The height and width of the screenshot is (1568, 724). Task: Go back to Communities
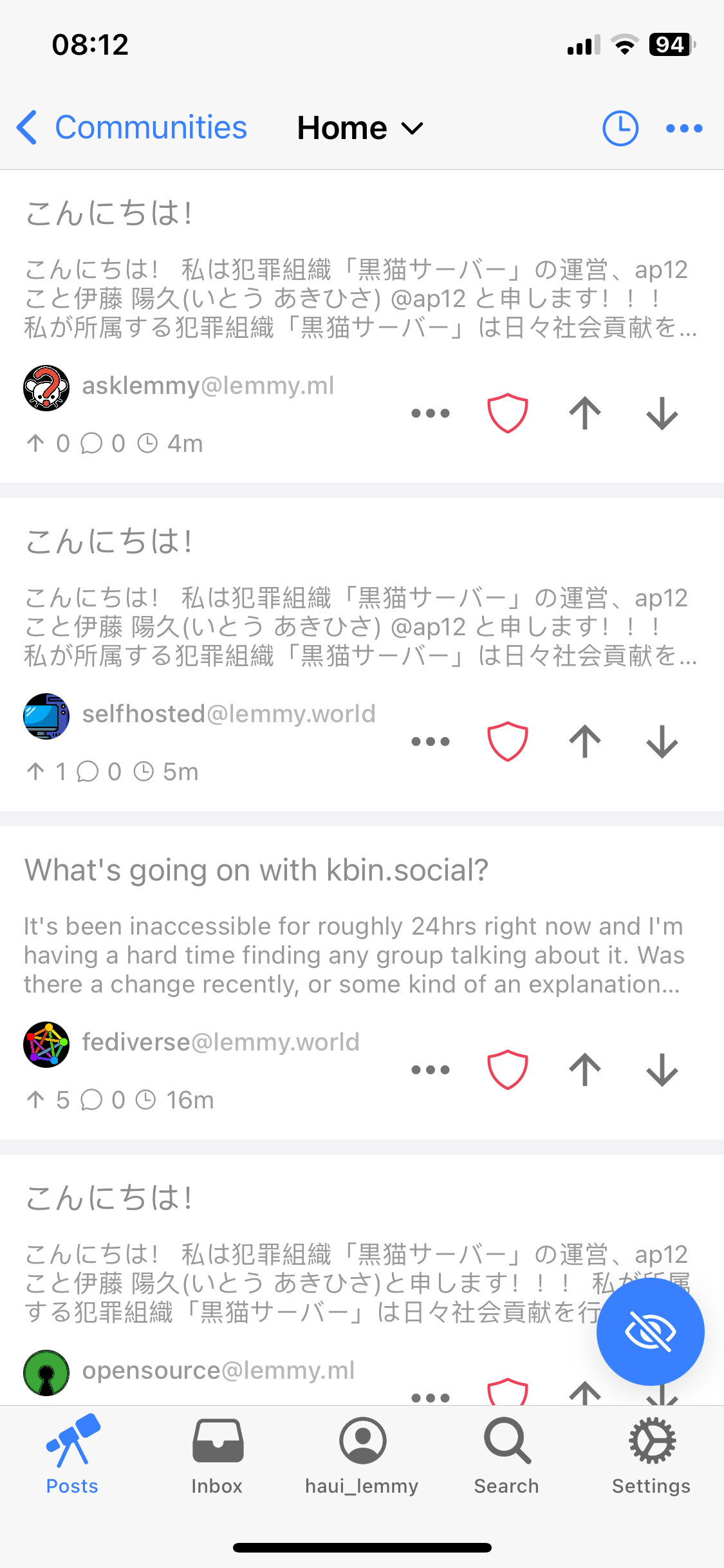(x=132, y=127)
